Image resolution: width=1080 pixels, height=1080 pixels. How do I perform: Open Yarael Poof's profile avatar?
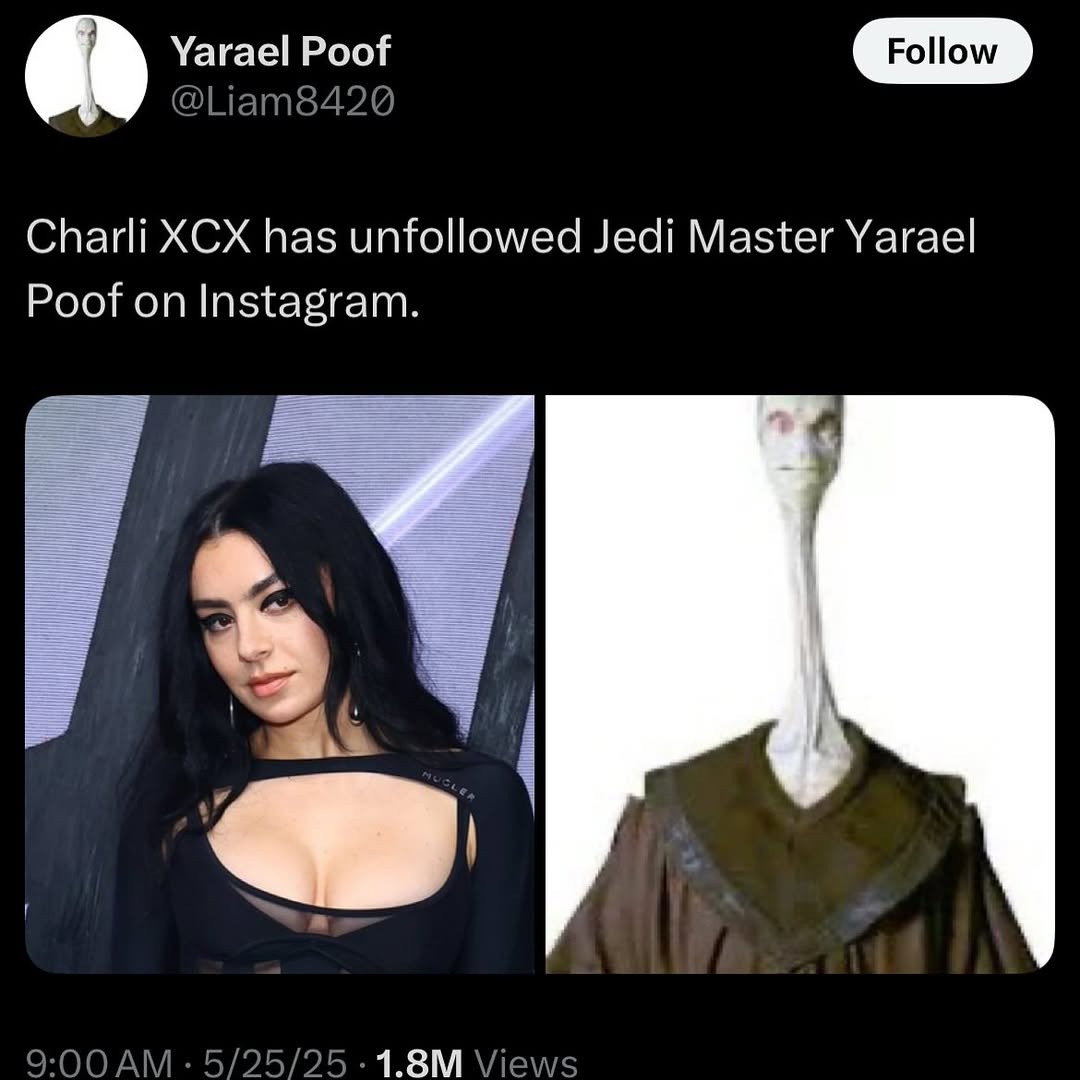click(x=86, y=76)
